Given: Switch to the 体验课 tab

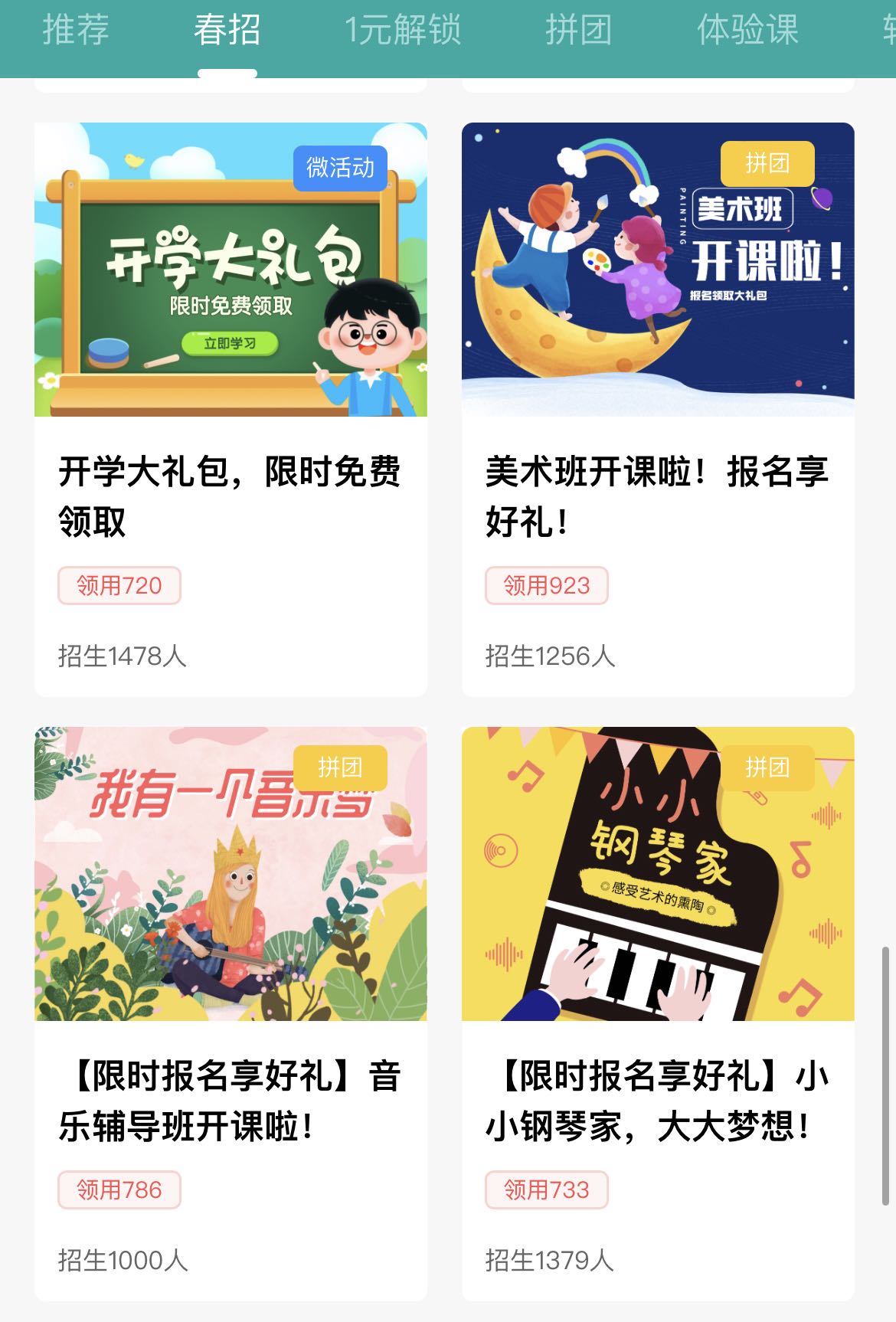Looking at the screenshot, I should coord(747,31).
